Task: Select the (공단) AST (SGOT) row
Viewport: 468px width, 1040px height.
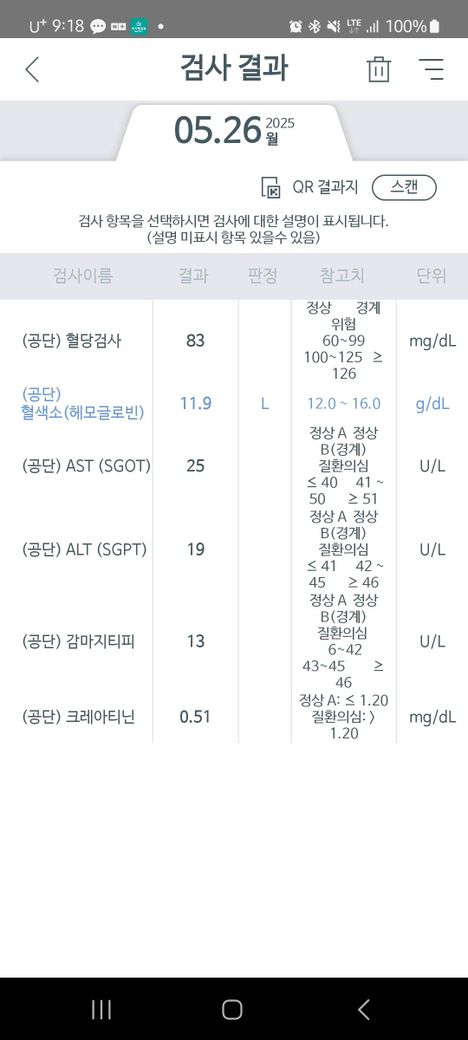Action: pyautogui.click(x=234, y=466)
